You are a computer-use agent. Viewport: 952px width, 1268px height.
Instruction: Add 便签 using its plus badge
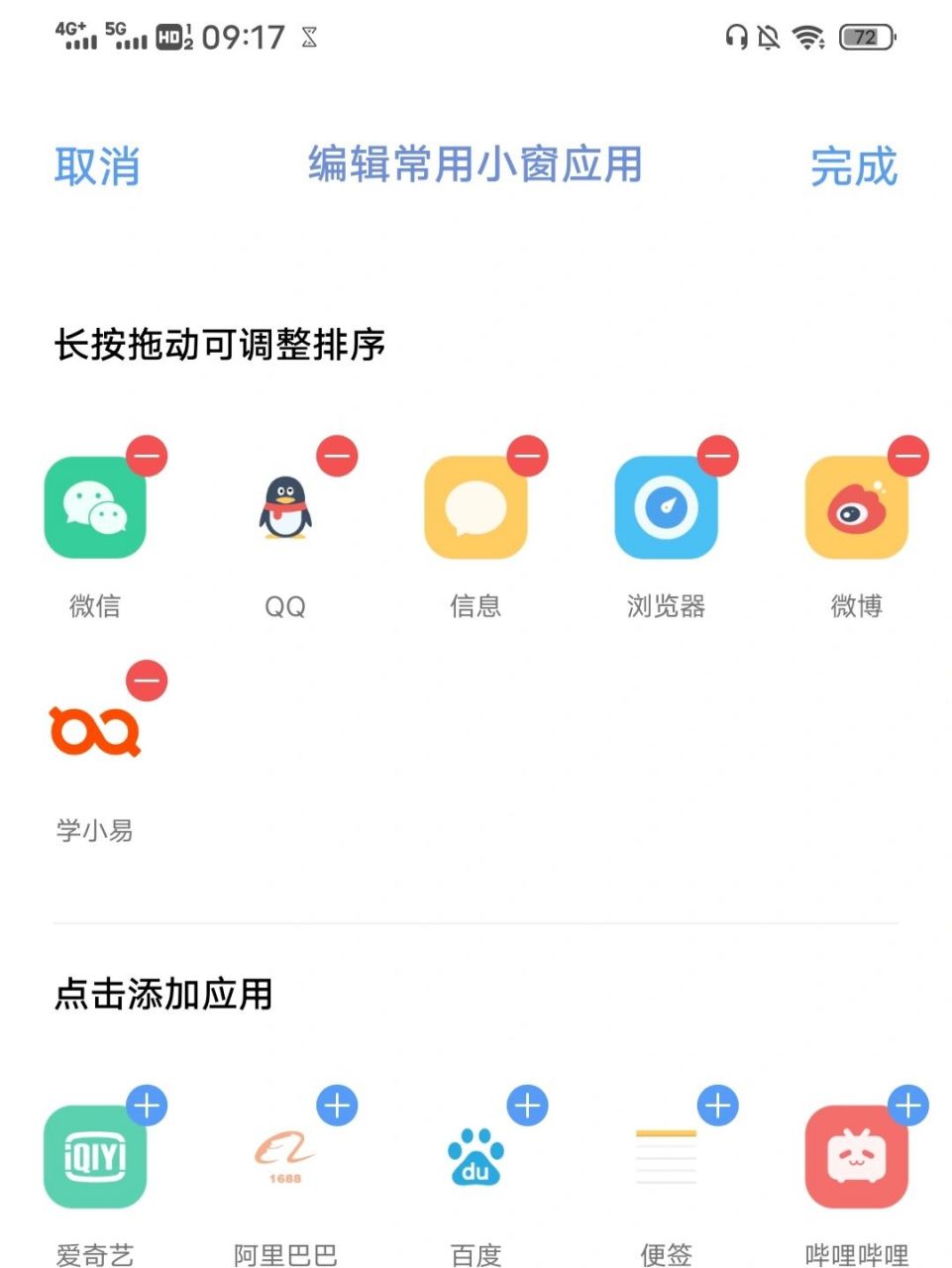point(717,1106)
